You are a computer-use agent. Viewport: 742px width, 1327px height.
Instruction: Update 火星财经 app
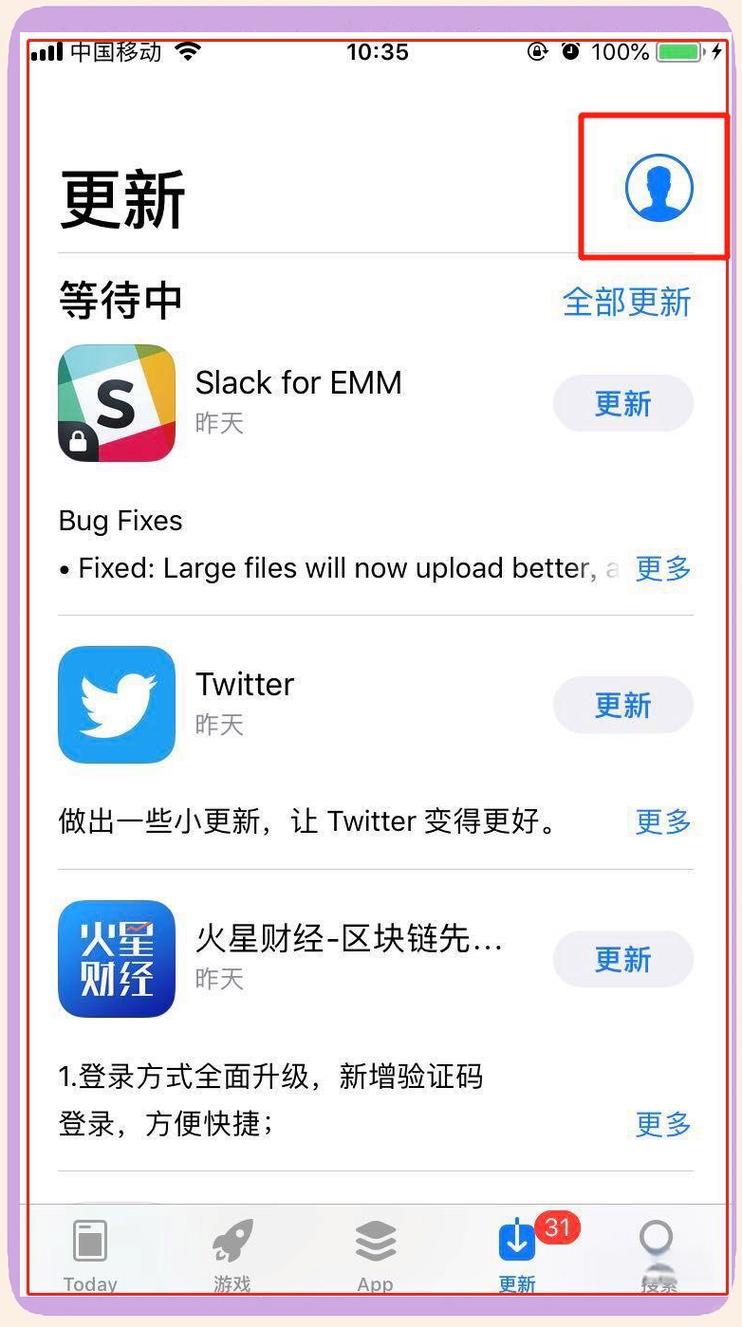(x=622, y=960)
